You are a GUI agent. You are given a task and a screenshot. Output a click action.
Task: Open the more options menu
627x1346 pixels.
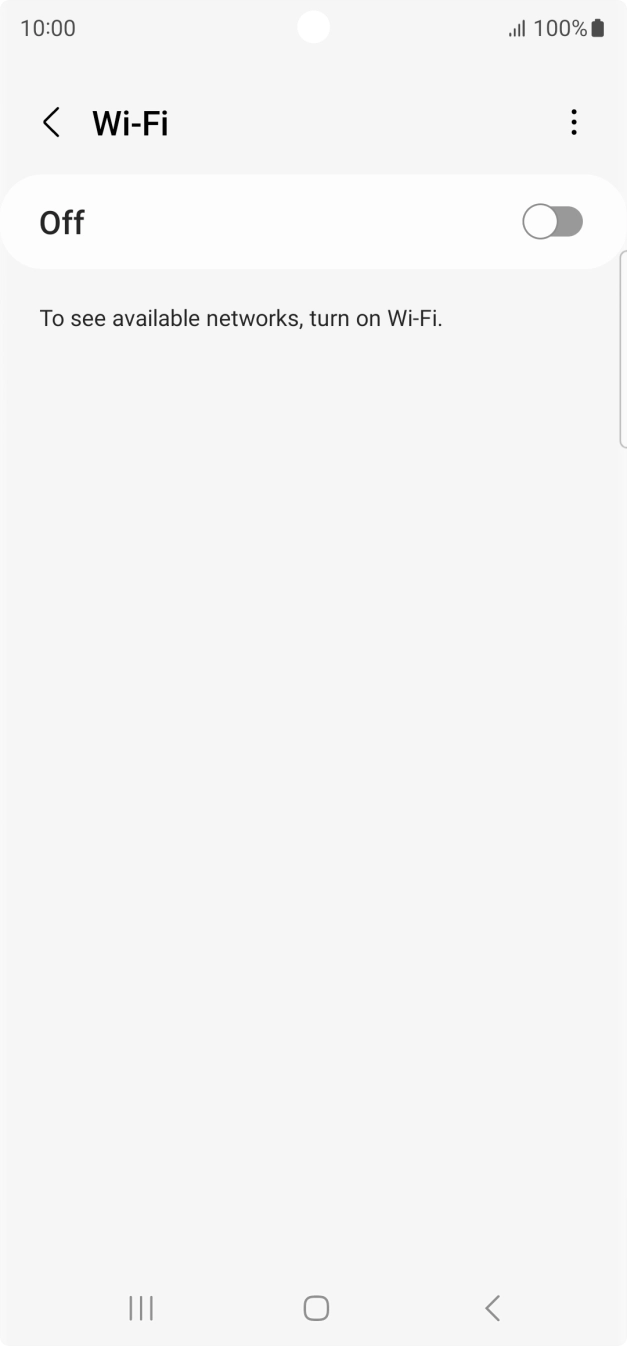click(x=573, y=123)
